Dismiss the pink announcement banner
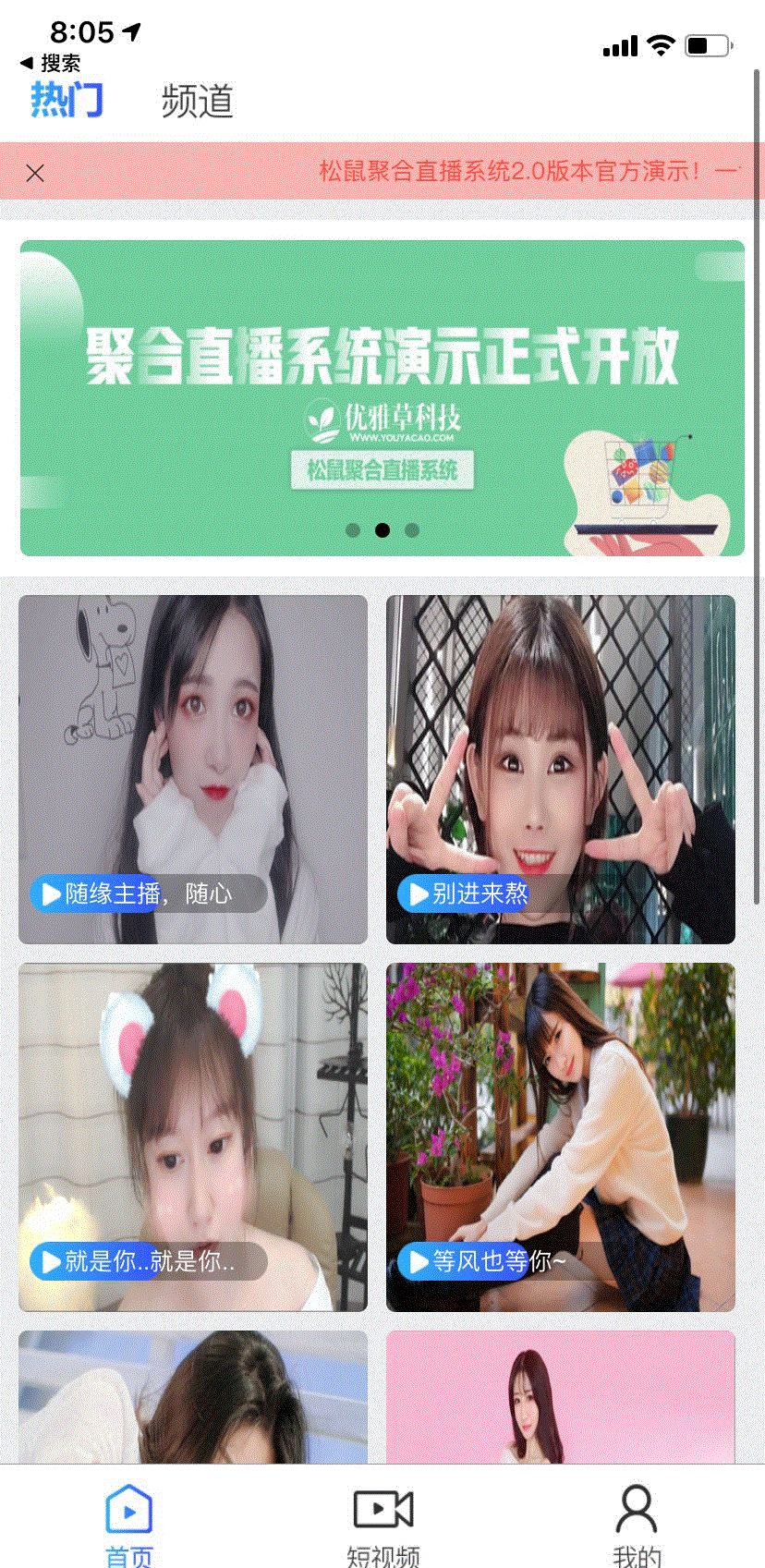This screenshot has height=1568, width=765. tap(35, 173)
